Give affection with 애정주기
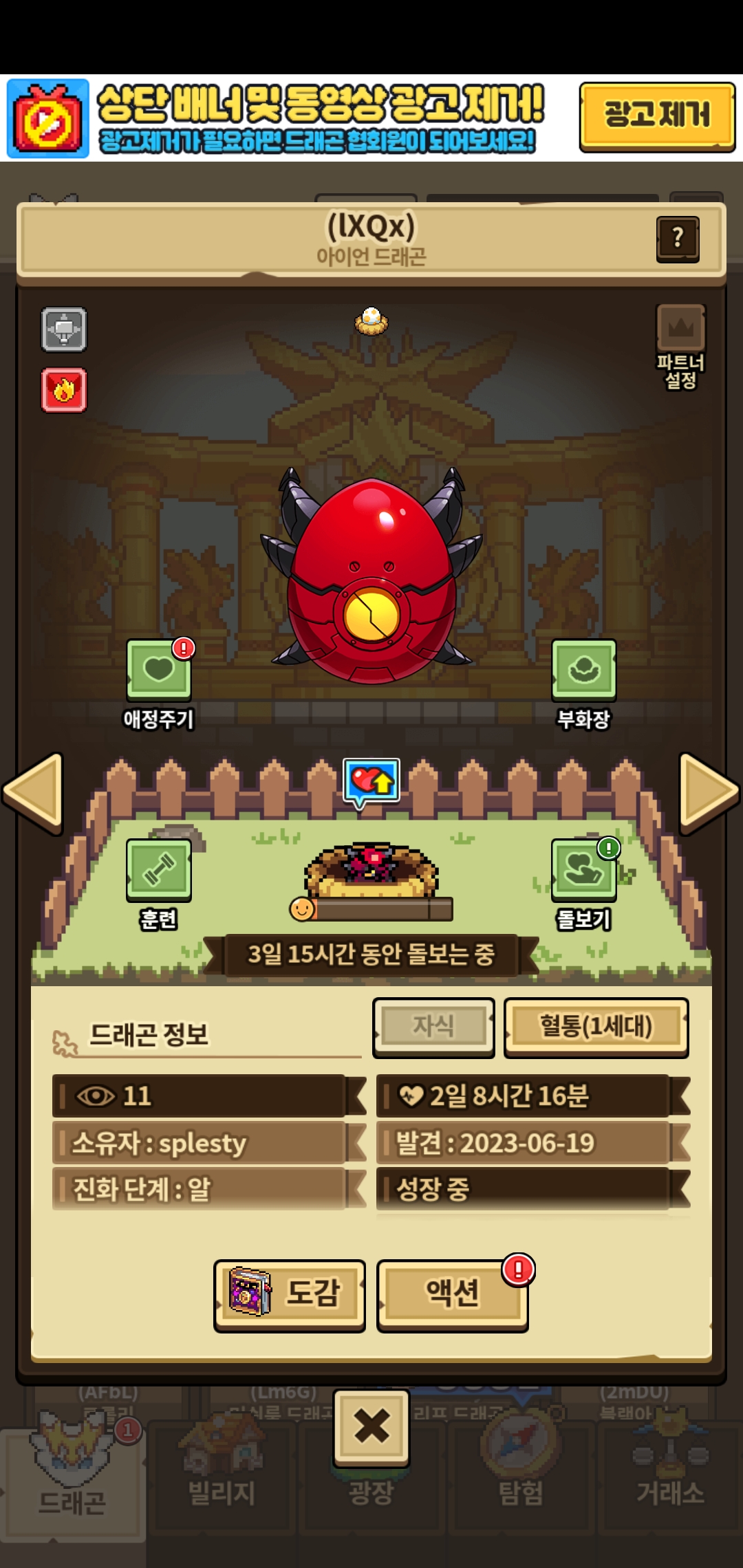743x1568 pixels. coord(159,671)
